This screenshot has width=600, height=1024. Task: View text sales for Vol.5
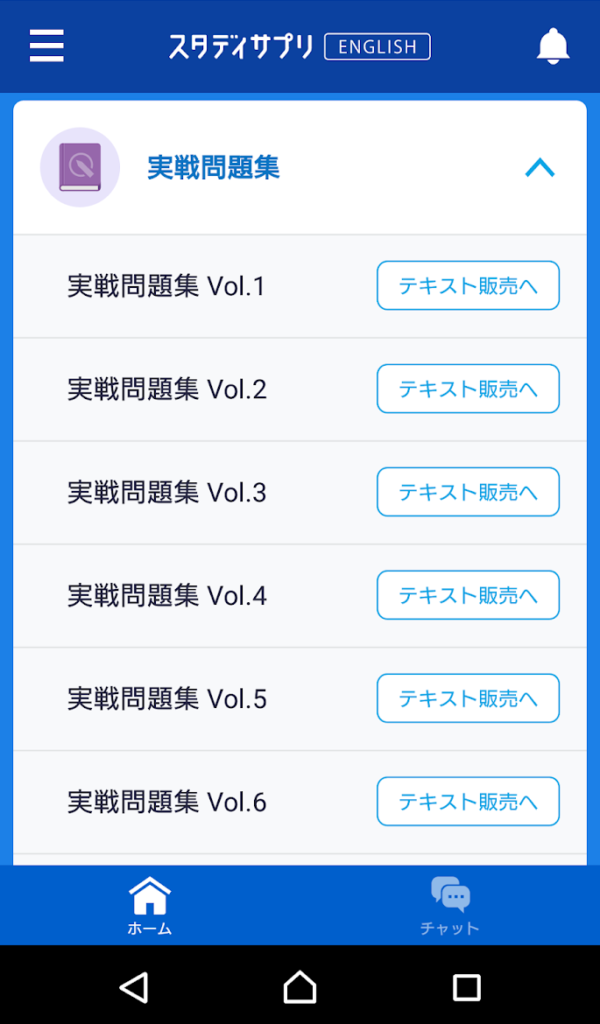468,698
